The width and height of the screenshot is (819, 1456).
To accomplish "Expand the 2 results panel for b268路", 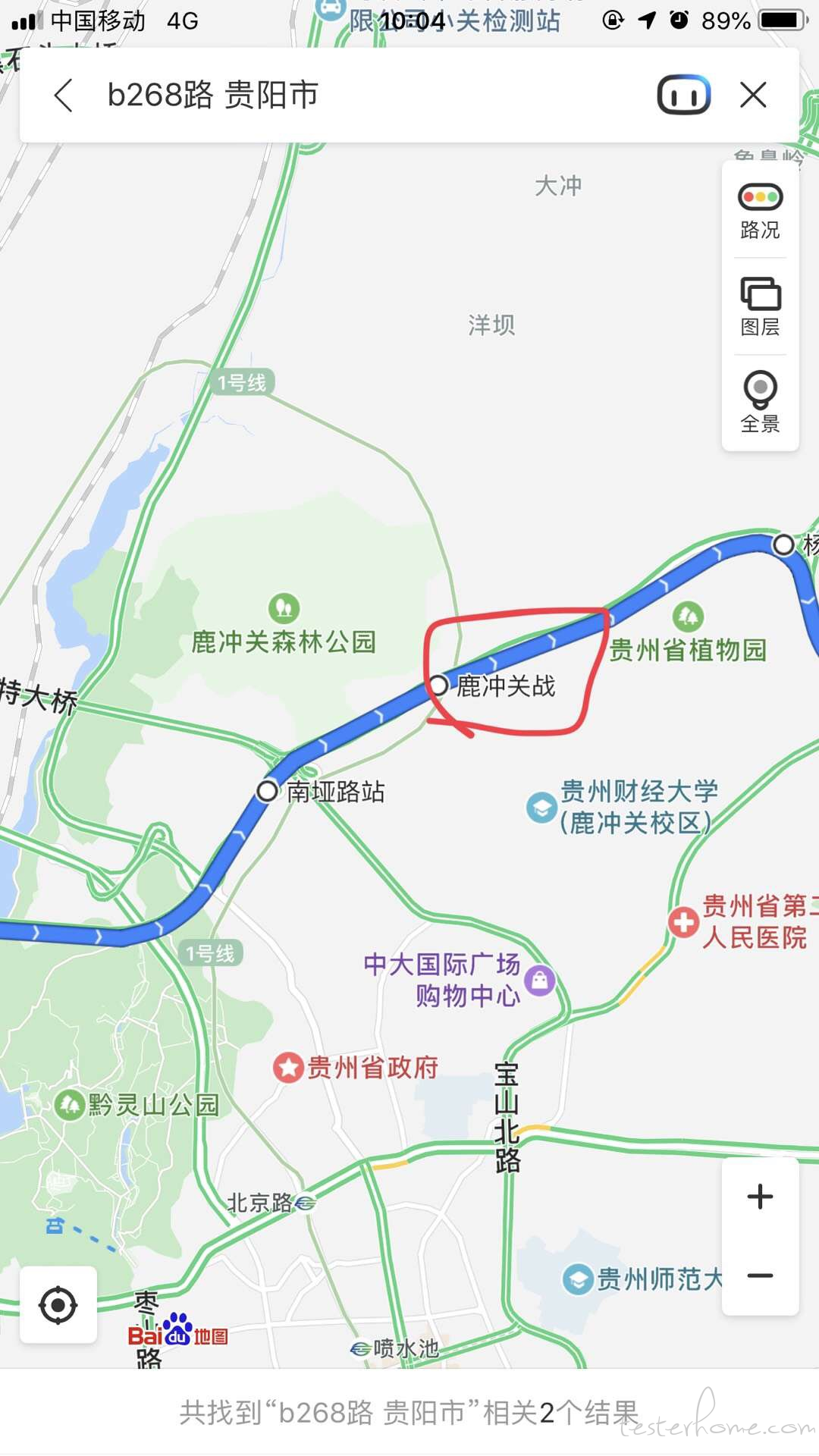I will 409,1412.
